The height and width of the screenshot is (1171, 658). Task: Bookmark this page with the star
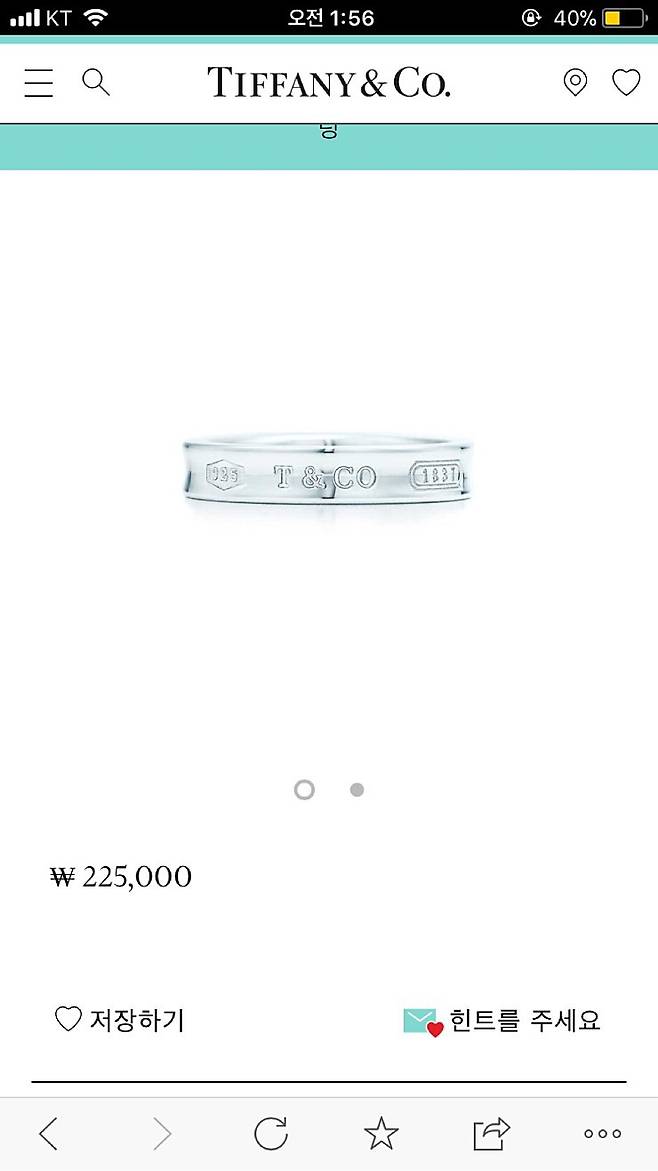(x=381, y=1134)
